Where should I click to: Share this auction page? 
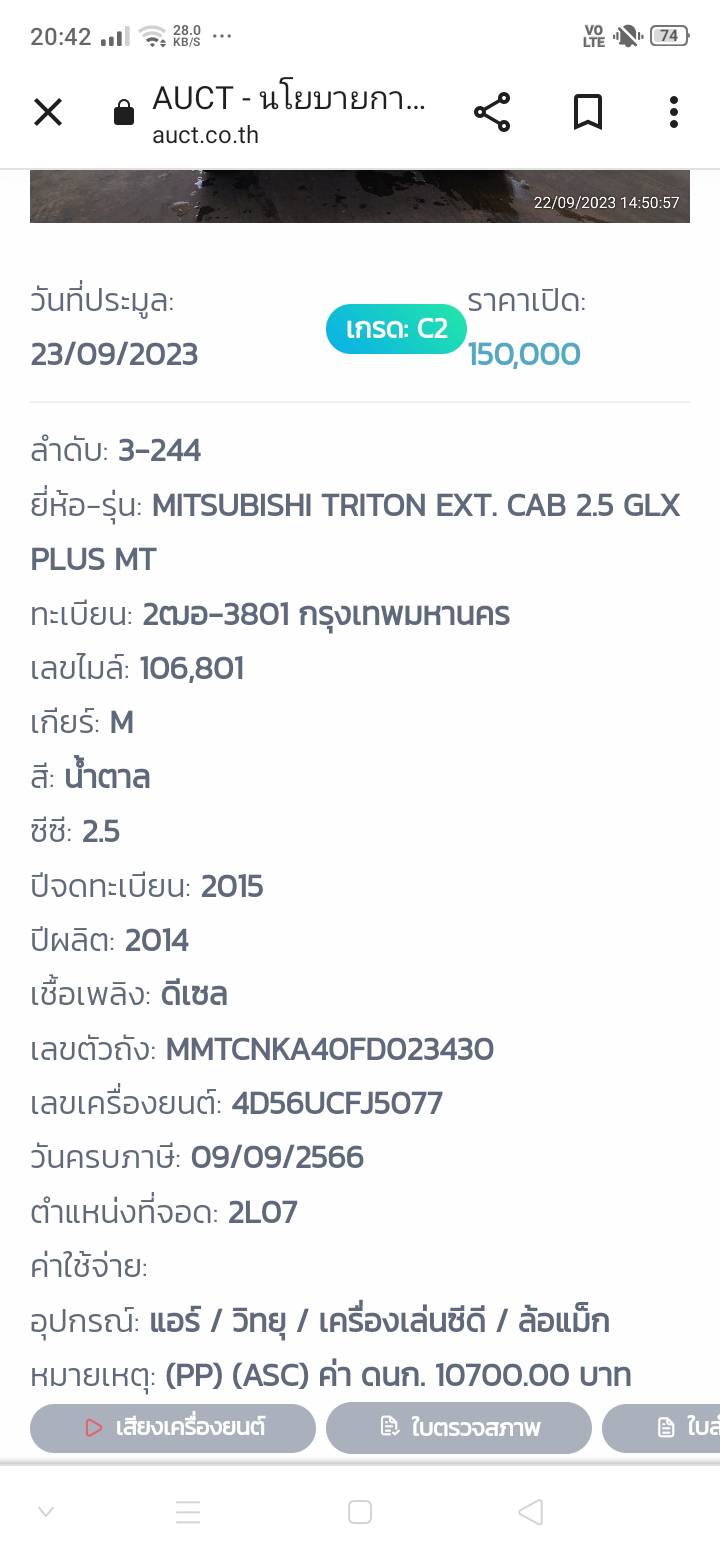click(x=491, y=113)
